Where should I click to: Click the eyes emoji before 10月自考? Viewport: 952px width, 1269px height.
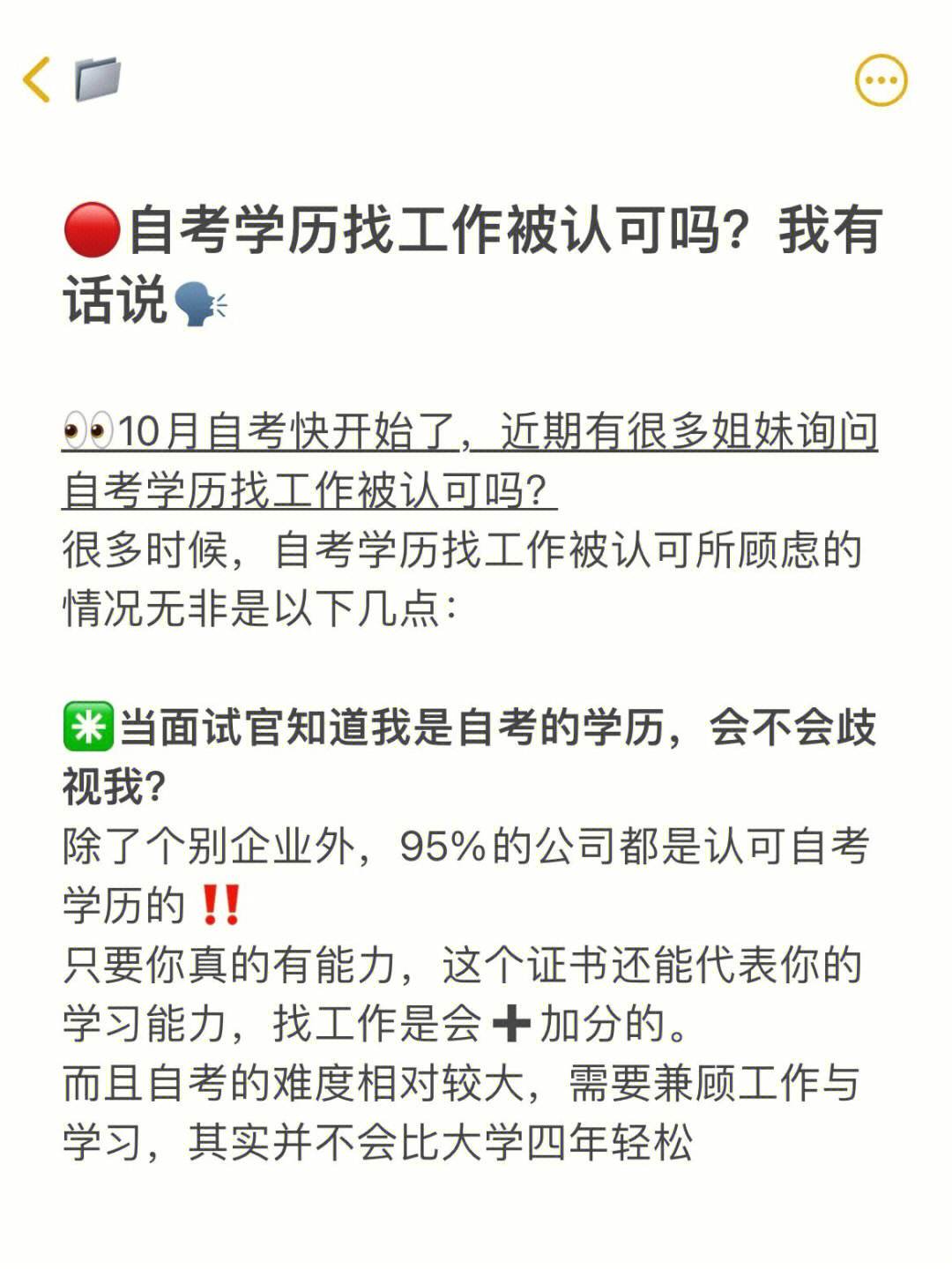click(x=90, y=427)
